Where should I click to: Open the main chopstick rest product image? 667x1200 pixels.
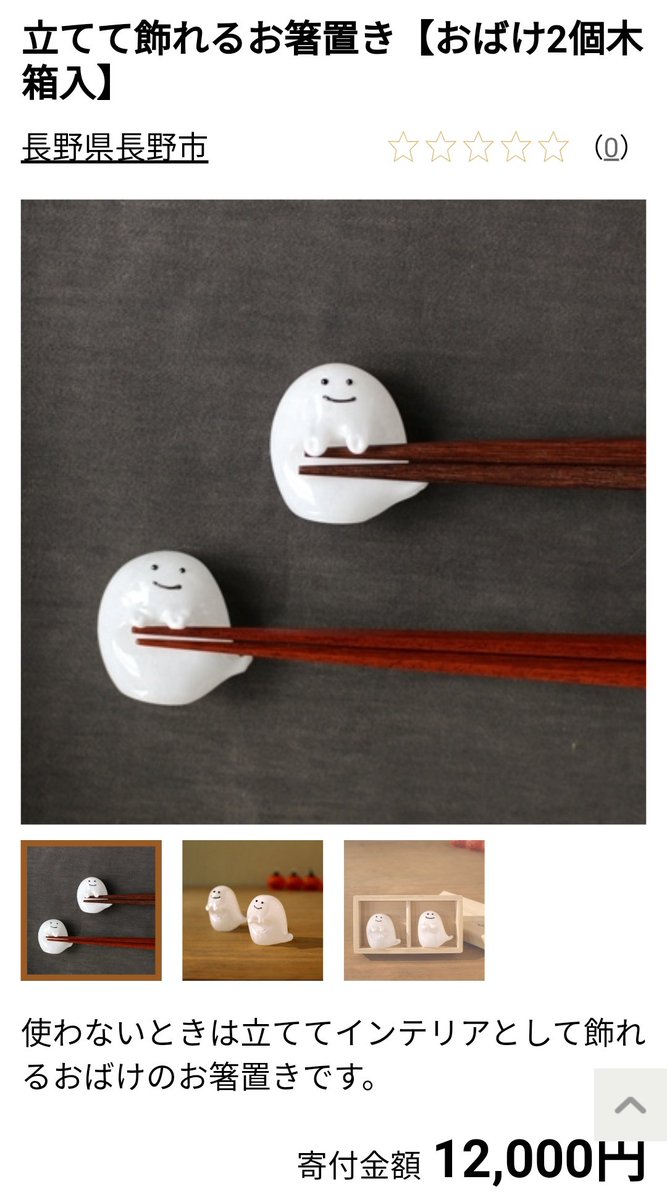coord(333,511)
